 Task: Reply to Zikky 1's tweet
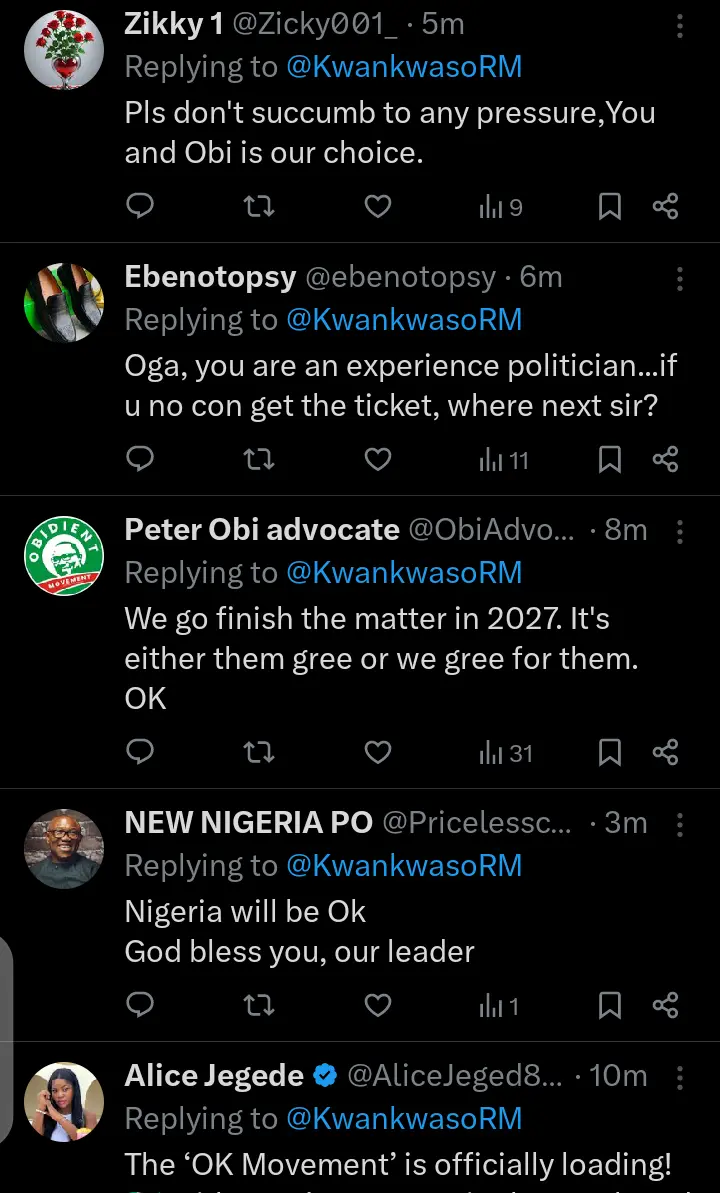(141, 207)
